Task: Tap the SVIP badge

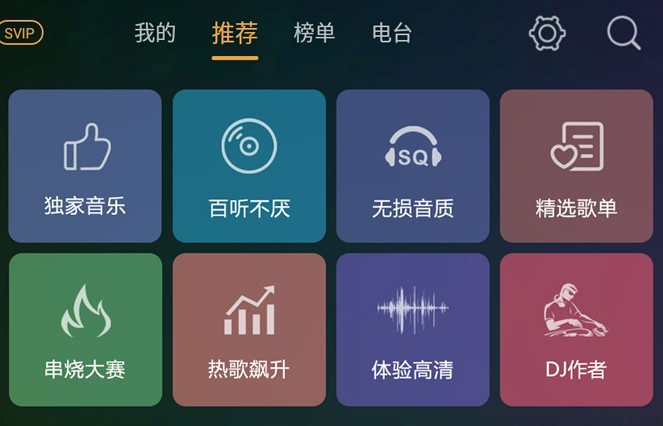Action: point(21,33)
